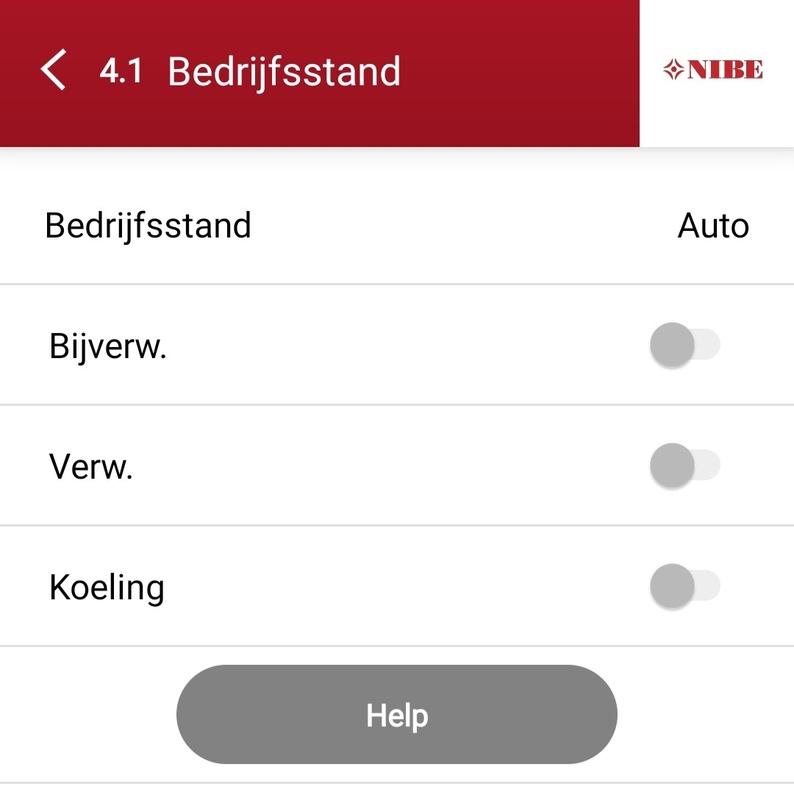Go back from the Bedrijfsstand screen
The height and width of the screenshot is (800, 794).
(54, 71)
